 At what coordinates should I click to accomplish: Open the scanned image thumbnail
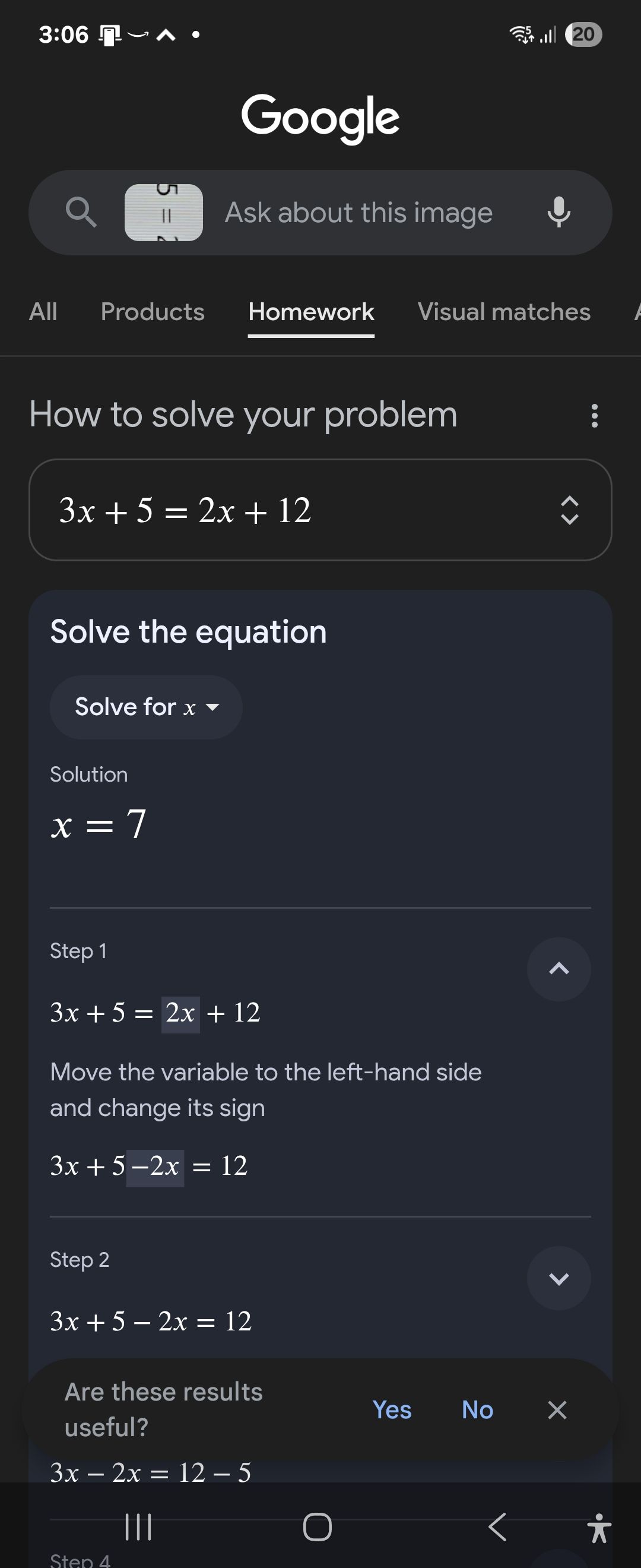164,213
